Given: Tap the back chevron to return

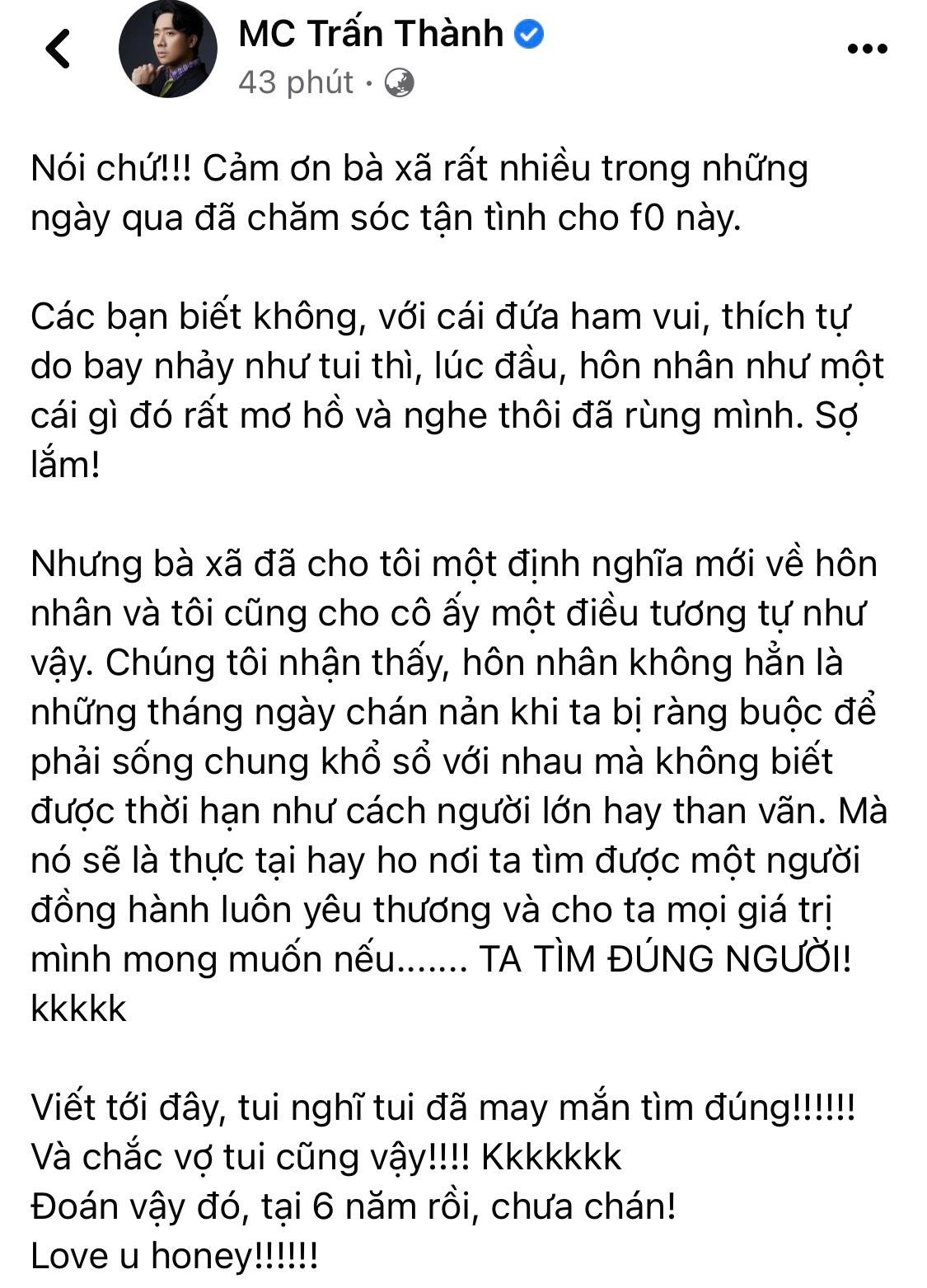Looking at the screenshot, I should pos(55,47).
